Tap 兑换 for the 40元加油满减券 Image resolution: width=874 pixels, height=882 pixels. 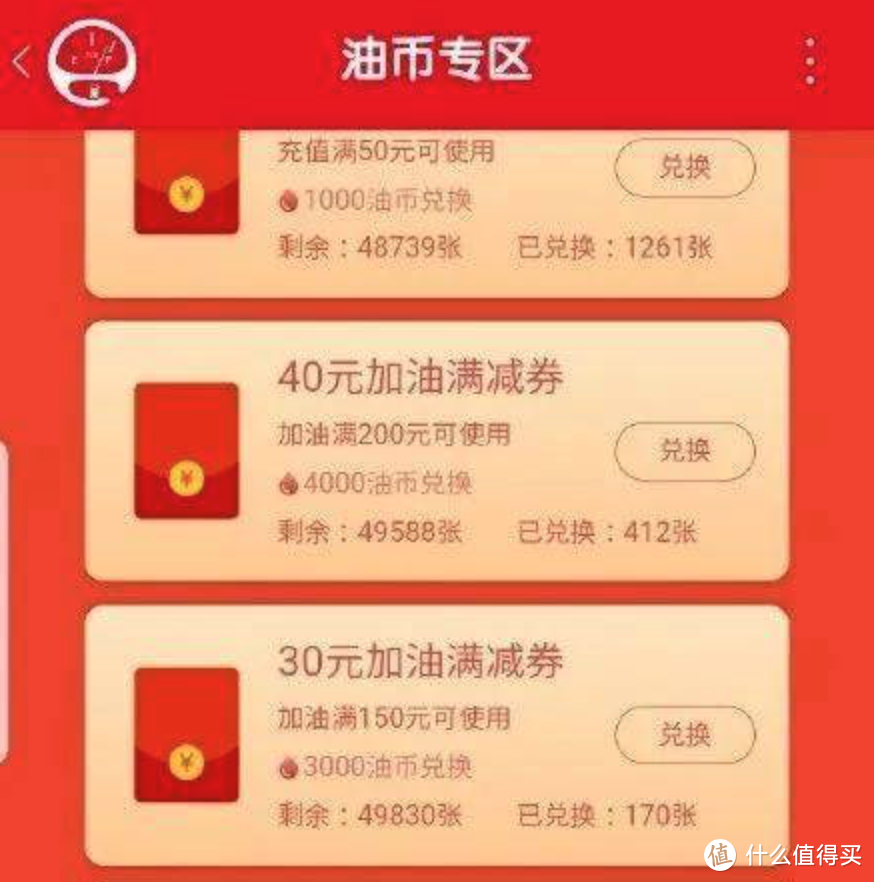684,451
